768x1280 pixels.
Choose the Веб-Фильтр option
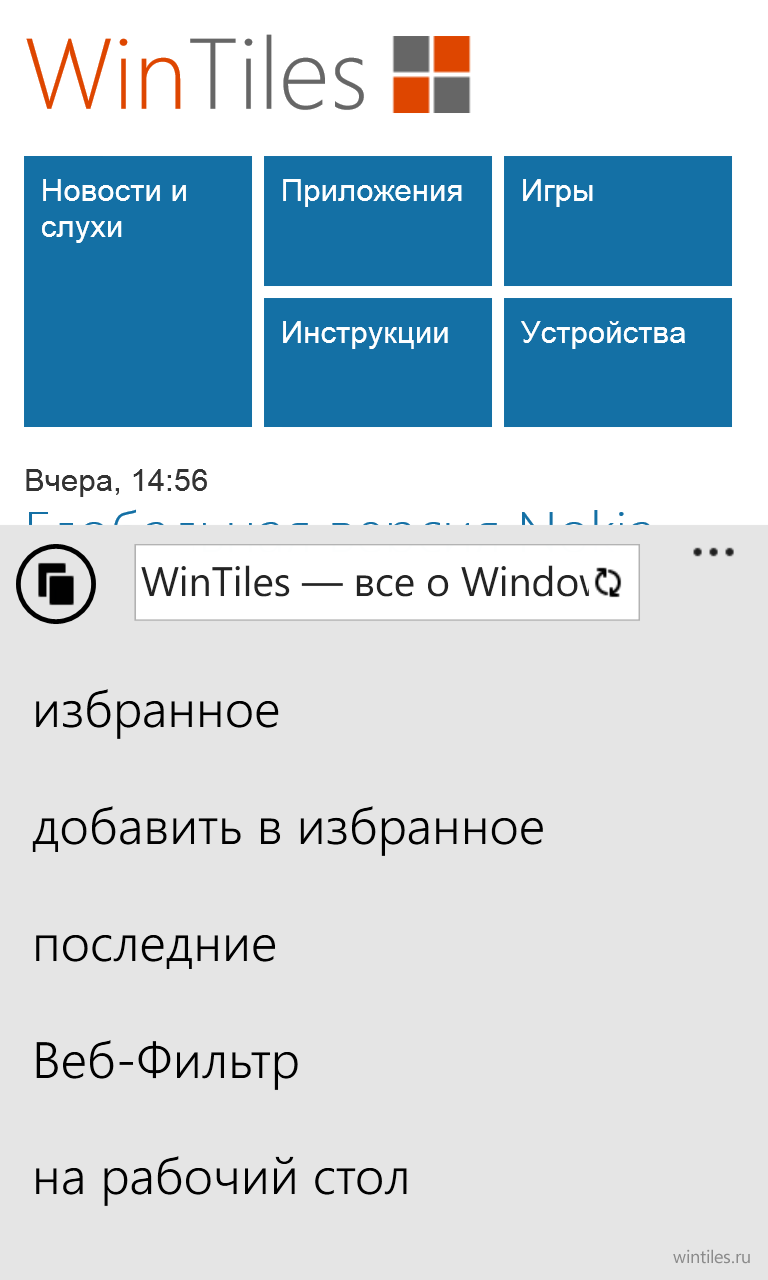(166, 1060)
